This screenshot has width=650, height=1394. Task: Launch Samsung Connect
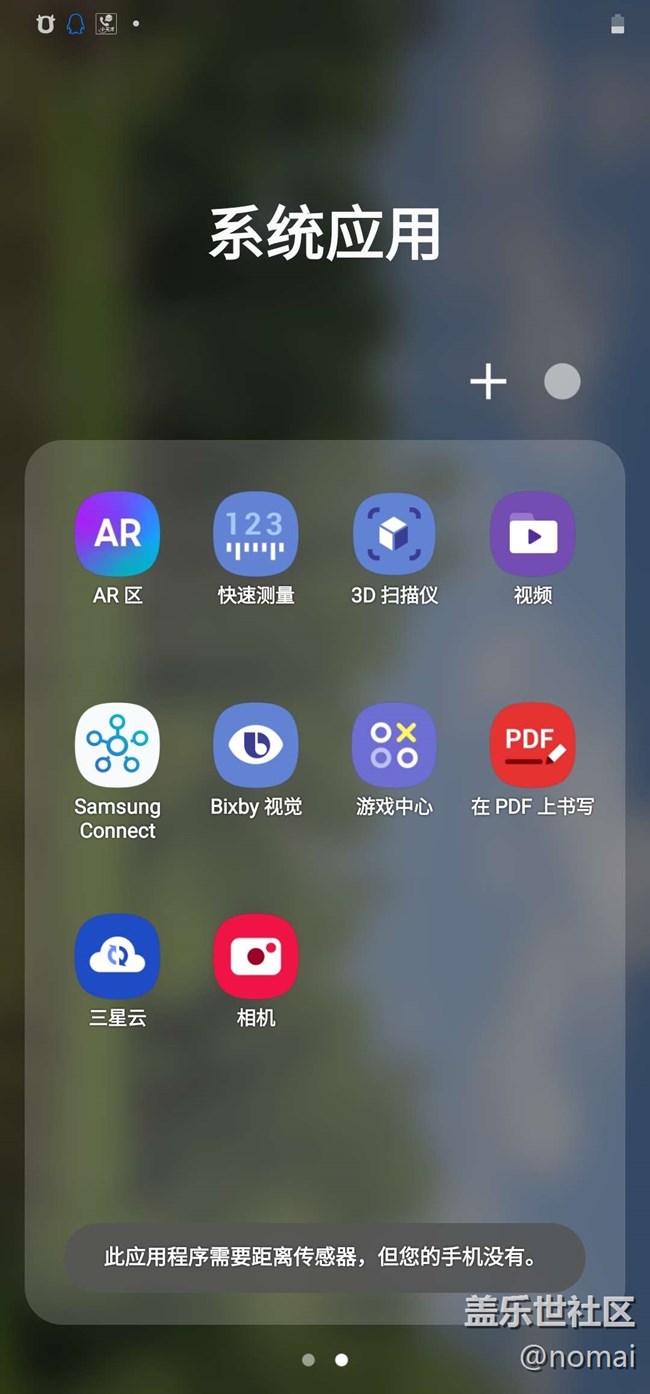[117, 746]
